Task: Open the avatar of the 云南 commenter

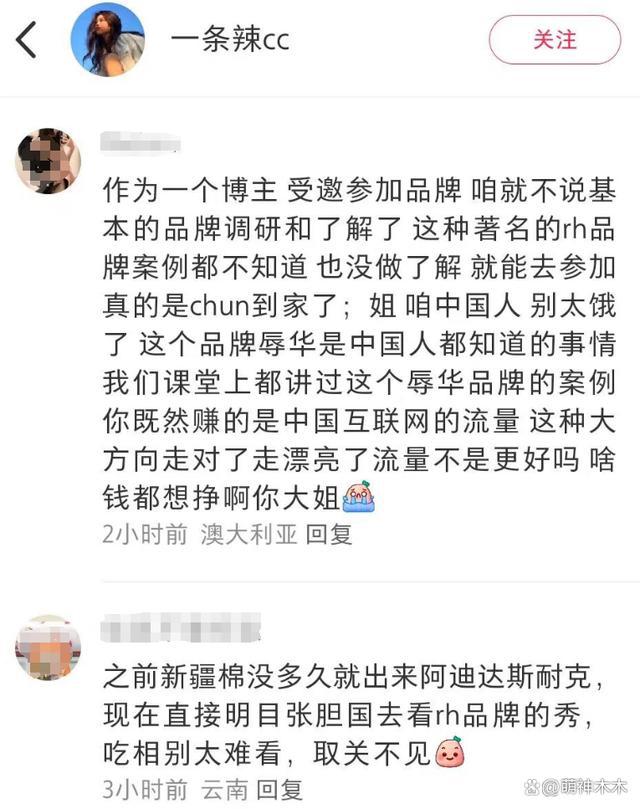Action: 48,646
